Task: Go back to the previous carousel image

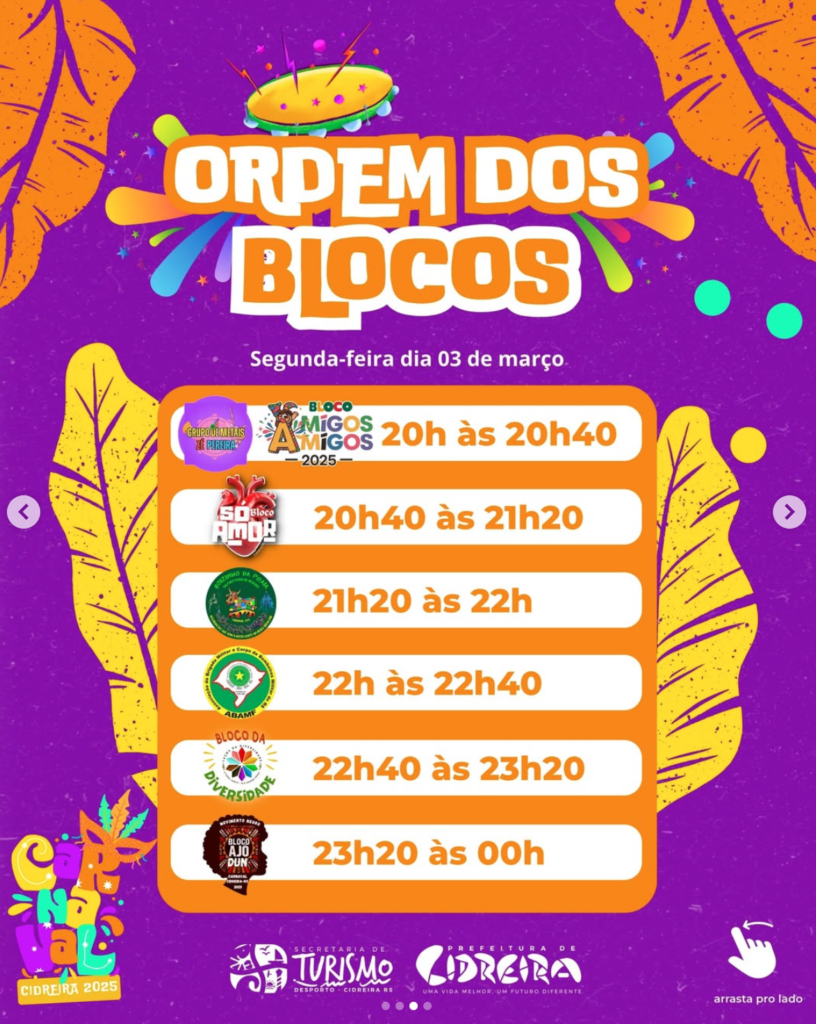Action: click(x=24, y=512)
